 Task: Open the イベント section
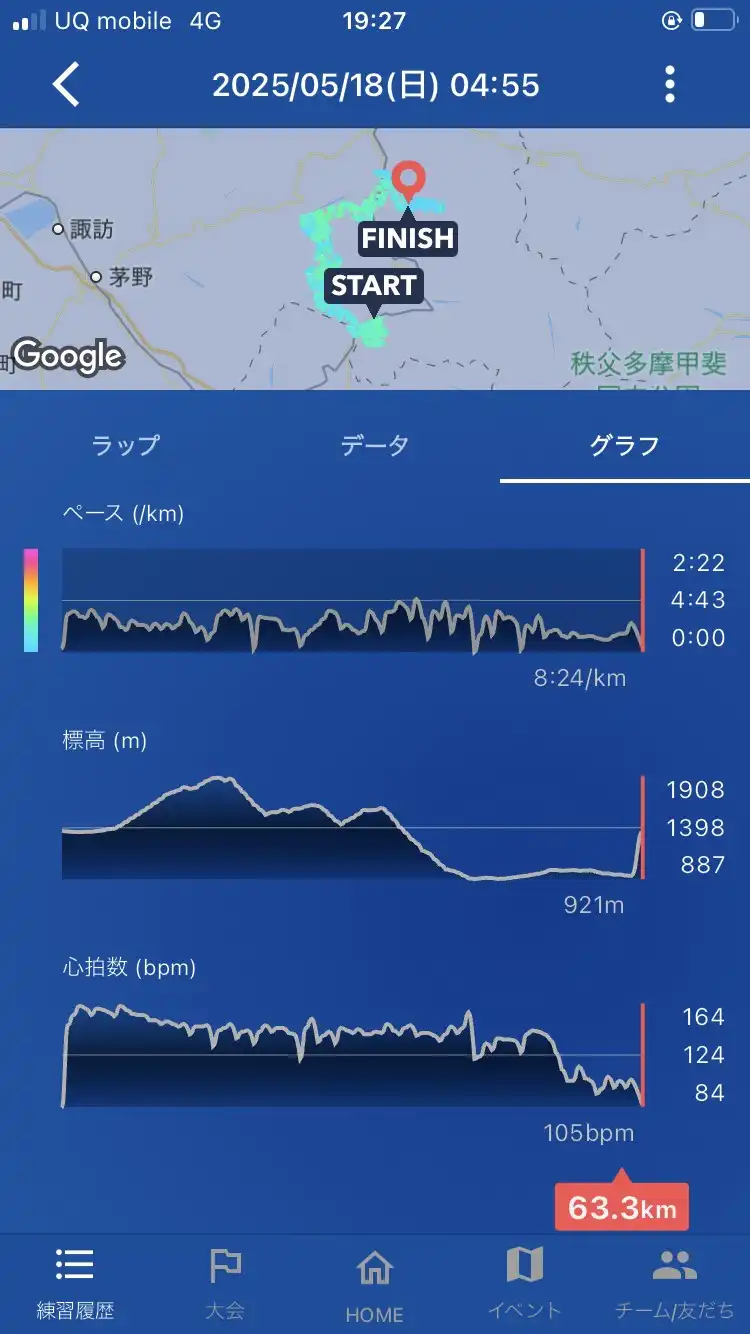(525, 1284)
